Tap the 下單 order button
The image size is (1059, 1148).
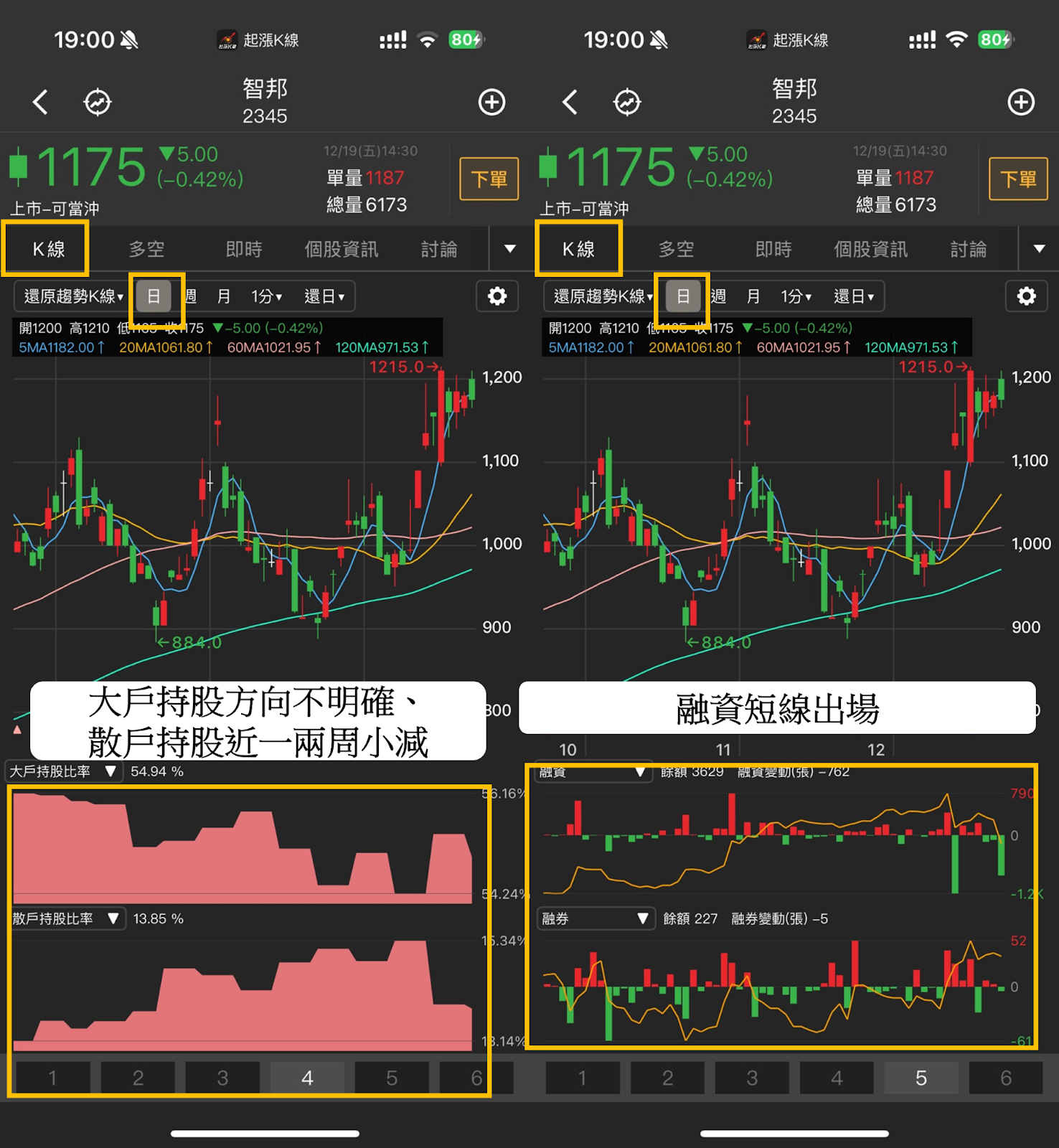(x=489, y=179)
